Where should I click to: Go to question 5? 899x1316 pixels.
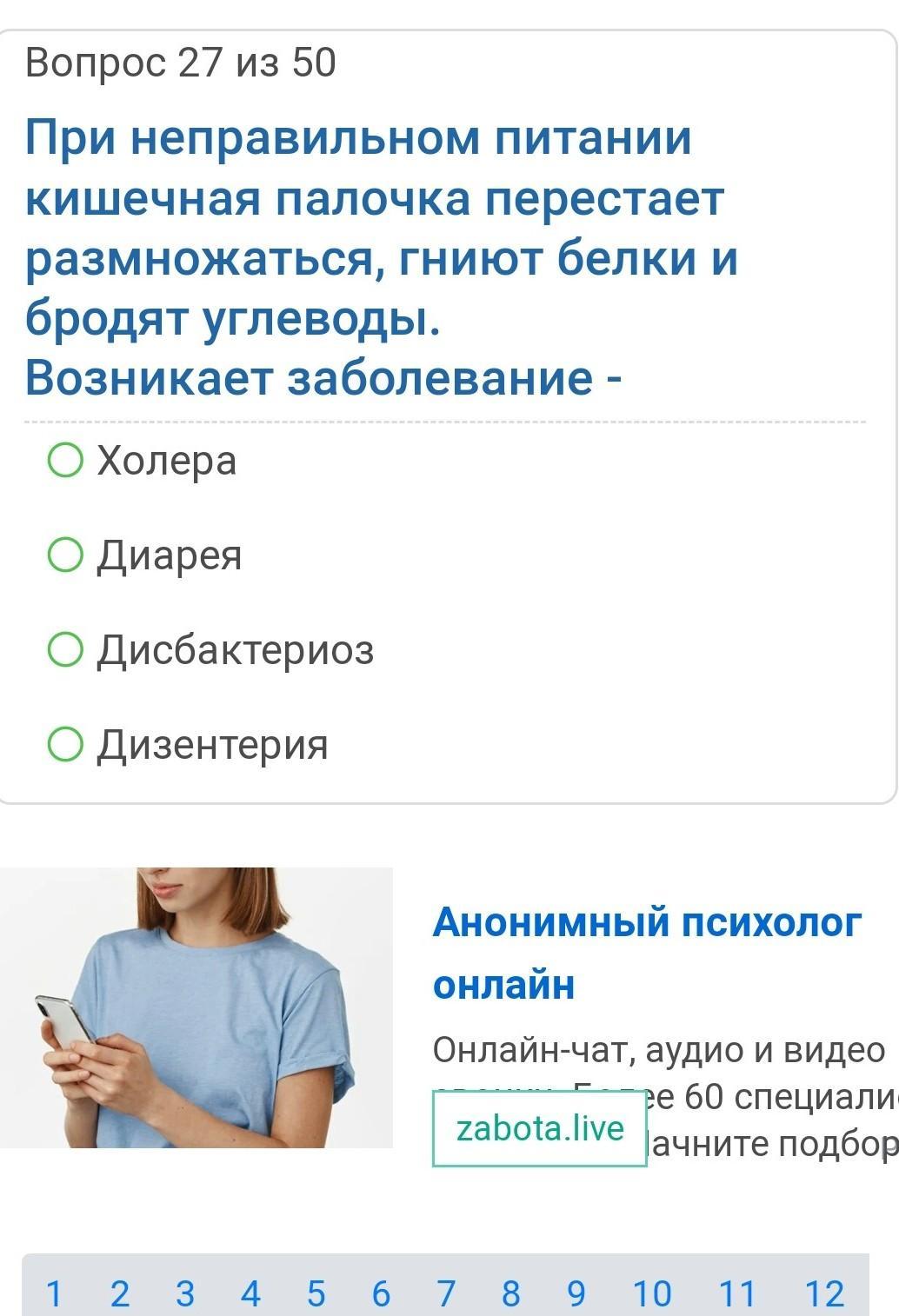pos(316,1293)
